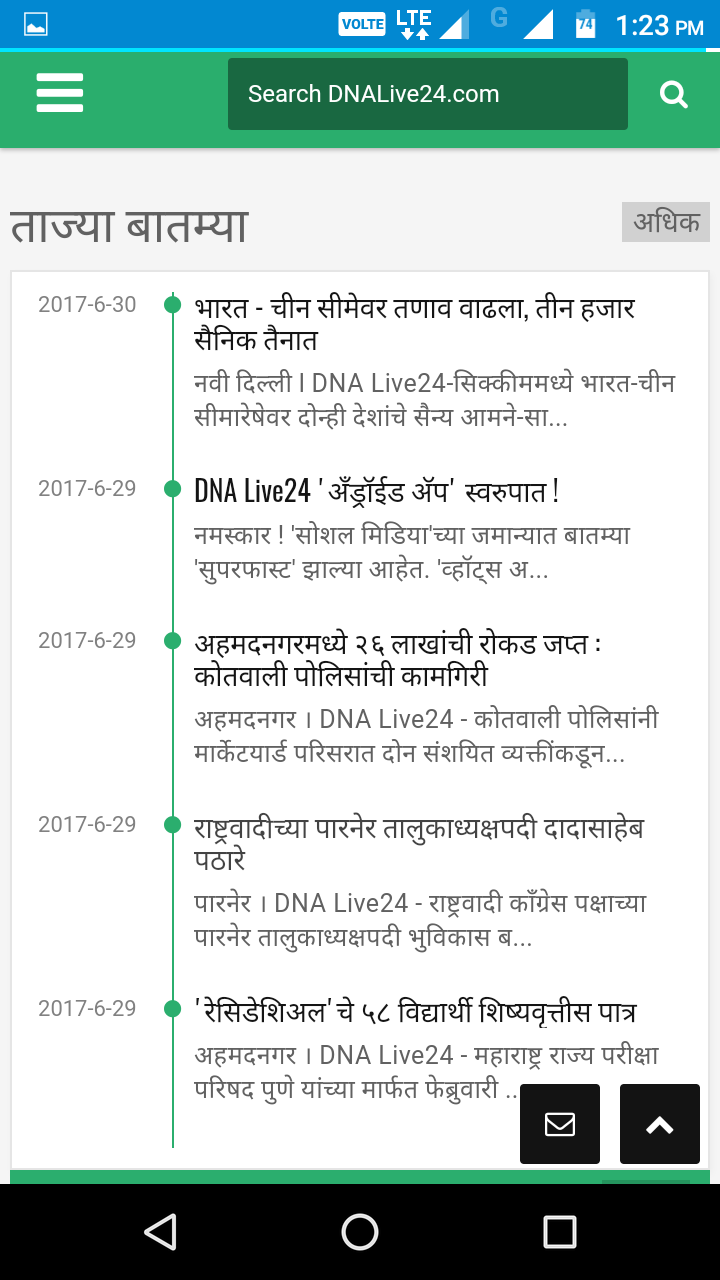Open the DNA Live24 अँड्रॉईड ॲप article
The width and height of the screenshot is (720, 1280).
pos(377,491)
